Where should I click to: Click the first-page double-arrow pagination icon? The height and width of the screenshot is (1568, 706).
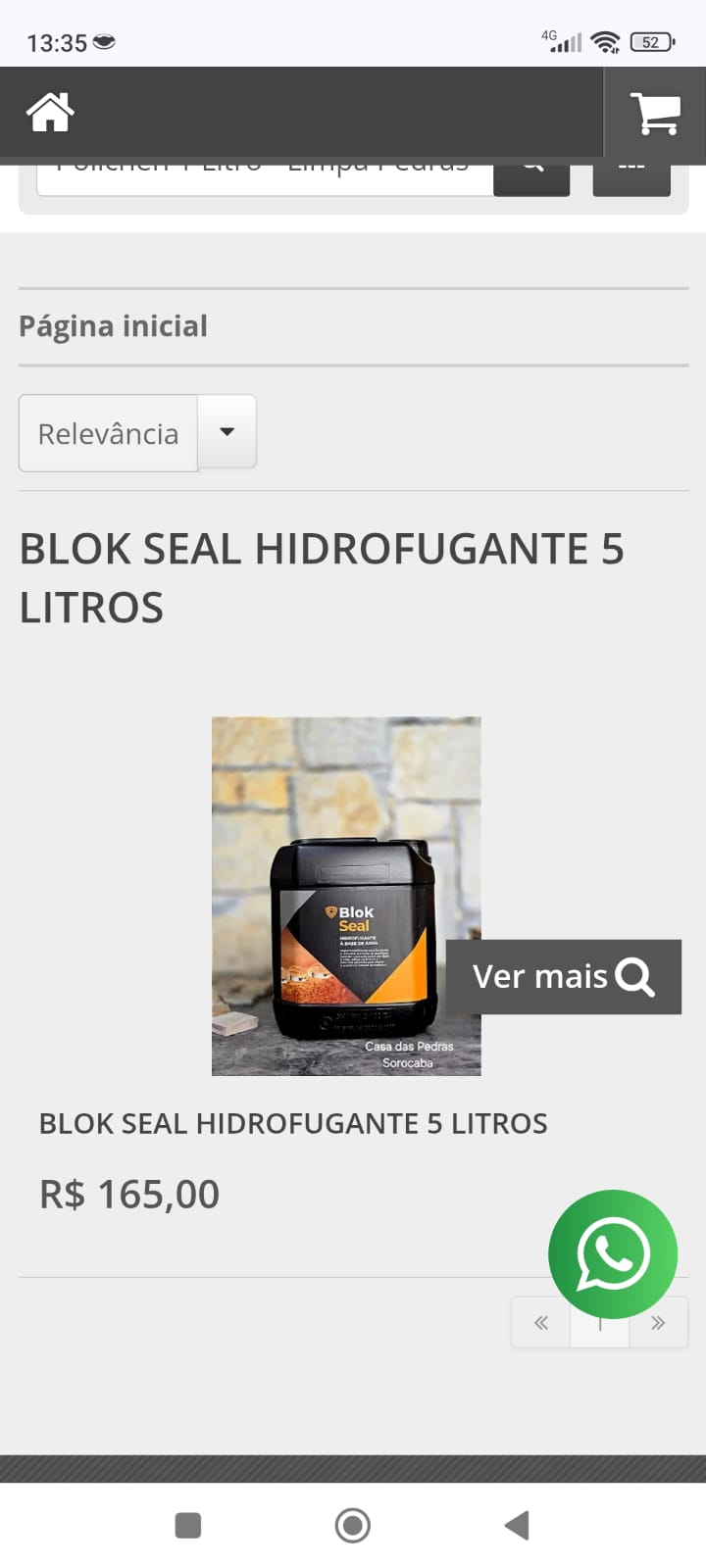coord(540,1322)
